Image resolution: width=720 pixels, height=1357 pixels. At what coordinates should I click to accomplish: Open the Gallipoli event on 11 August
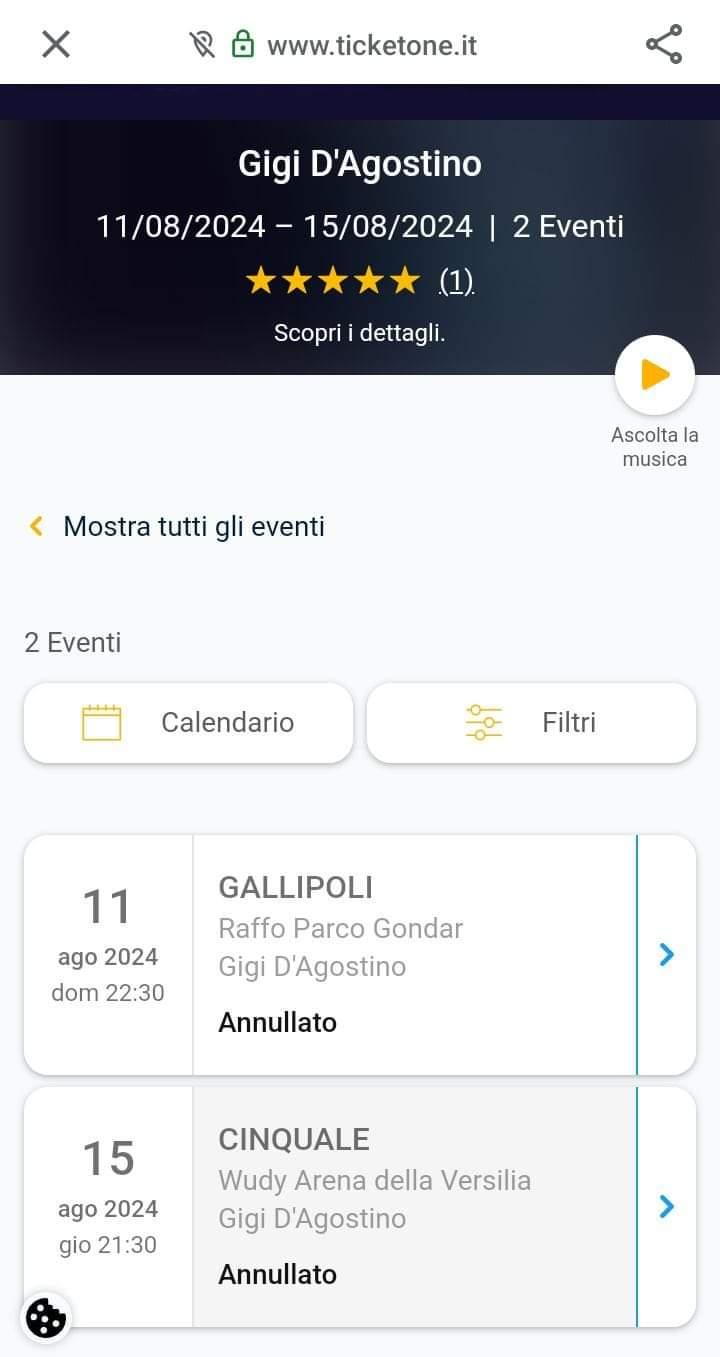360,955
